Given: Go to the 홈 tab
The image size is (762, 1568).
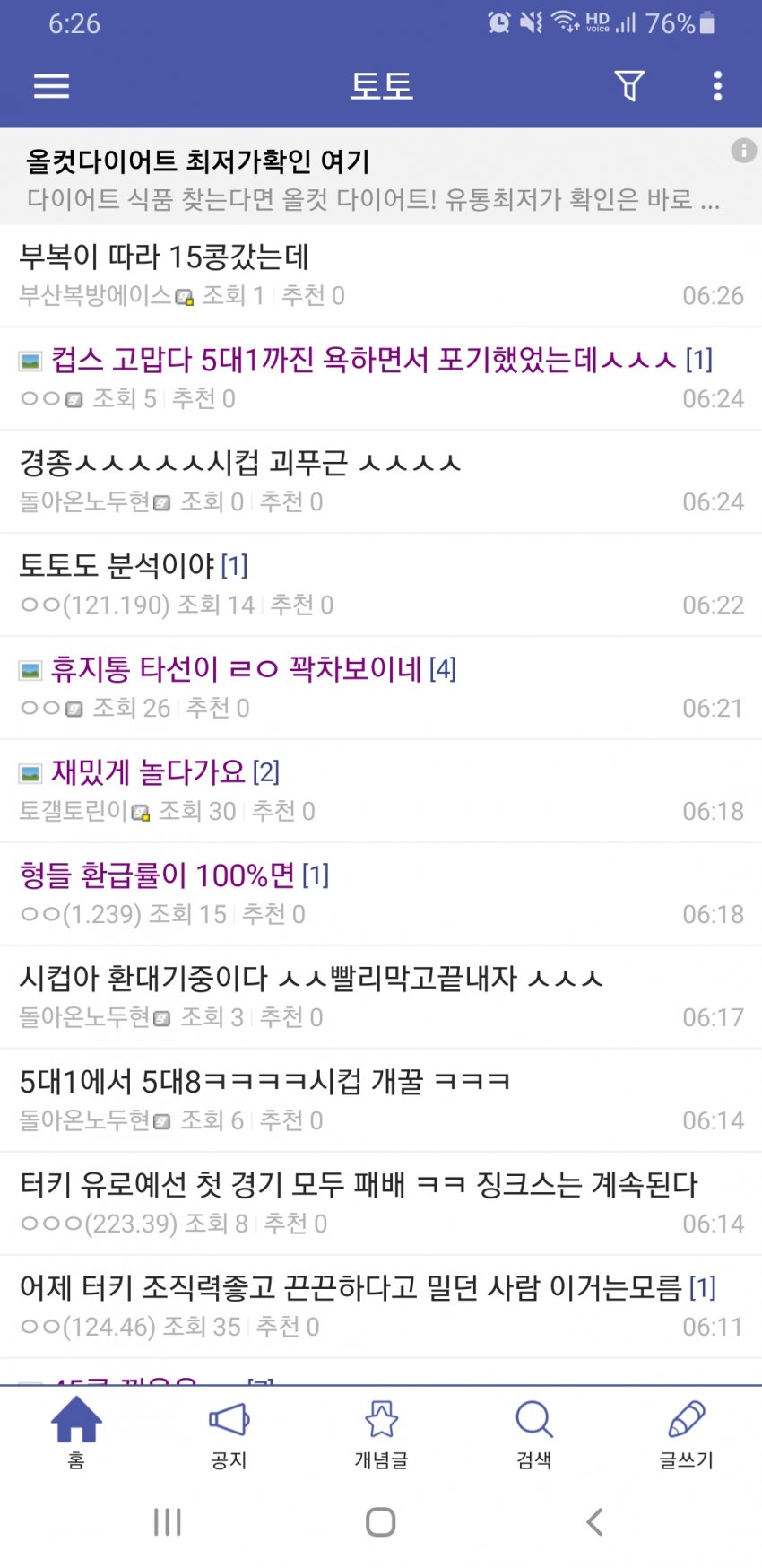Looking at the screenshot, I should click(76, 1433).
